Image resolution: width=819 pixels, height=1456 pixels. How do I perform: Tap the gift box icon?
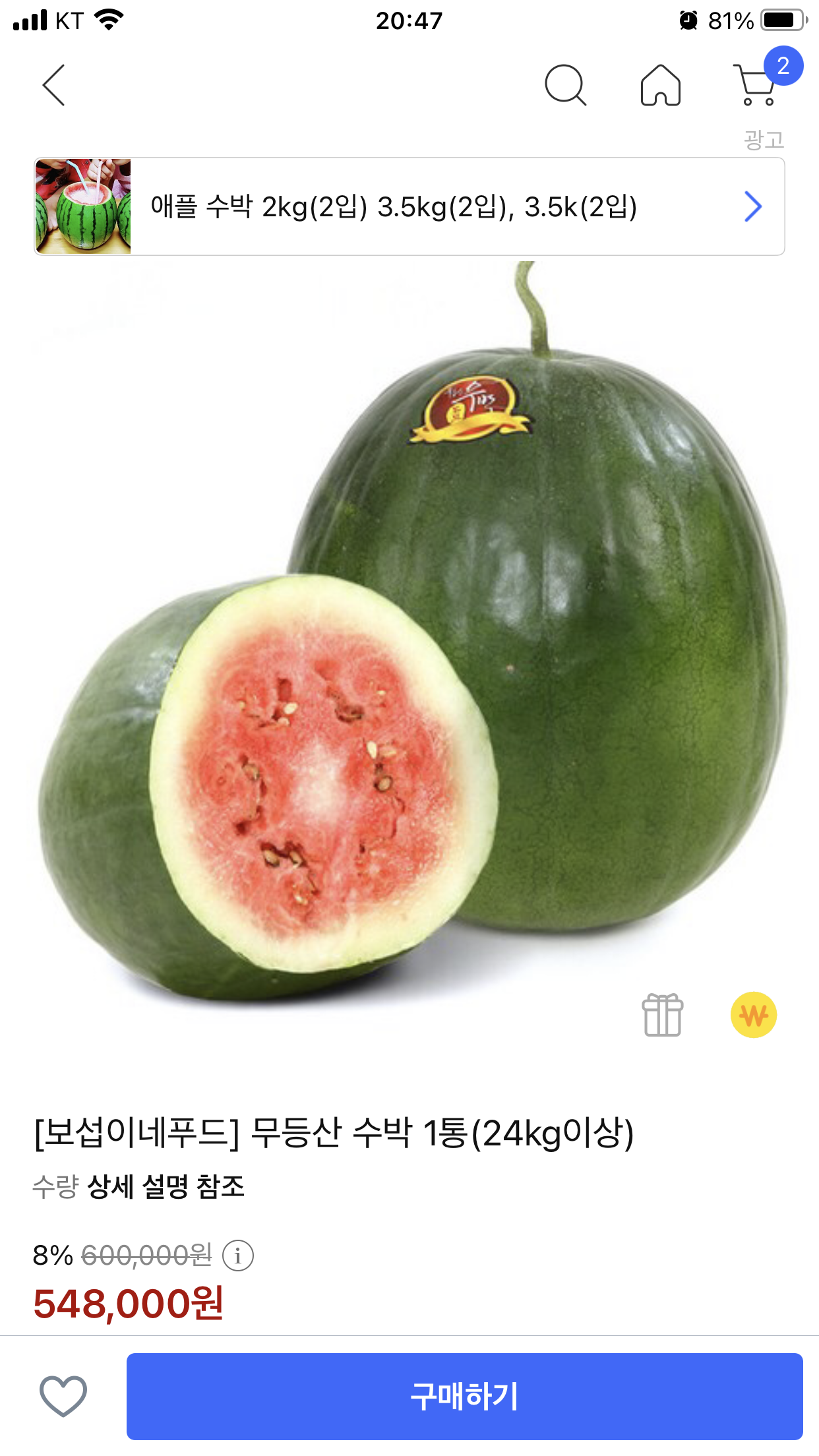[663, 1015]
